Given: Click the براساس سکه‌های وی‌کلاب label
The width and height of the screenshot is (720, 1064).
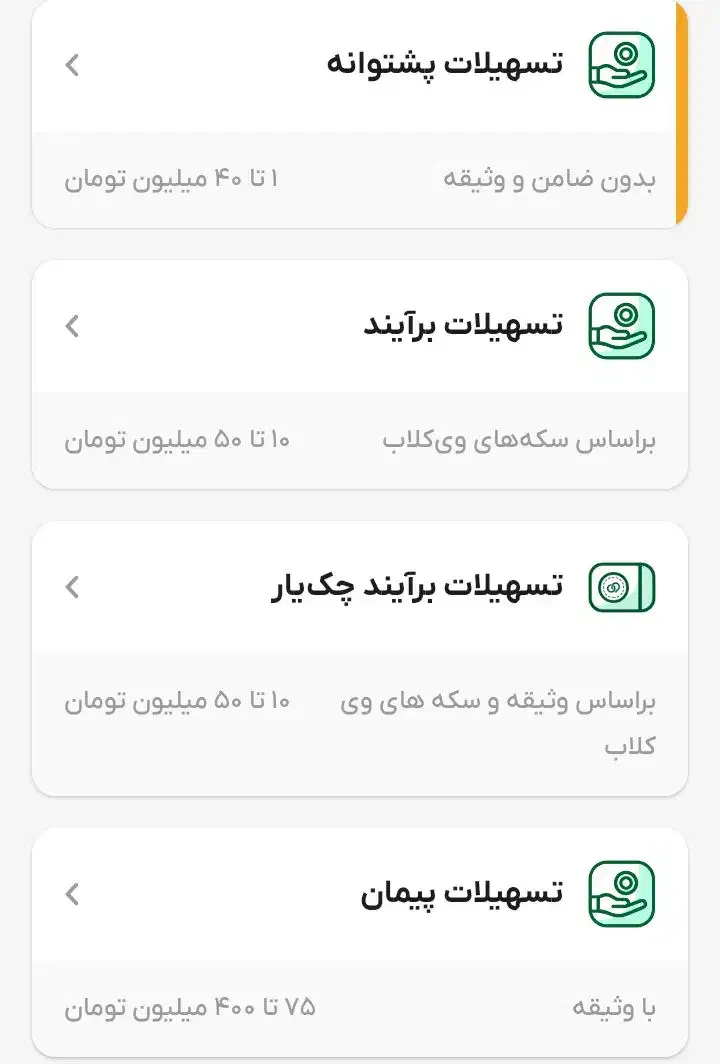Looking at the screenshot, I should click(x=519, y=438).
